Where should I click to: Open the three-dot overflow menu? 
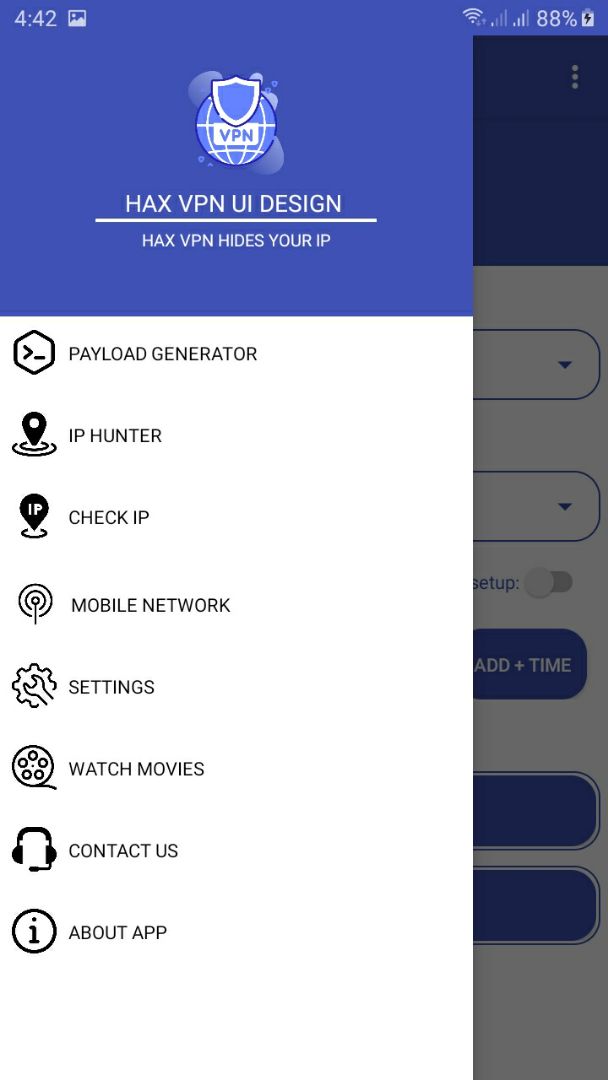coord(575,77)
